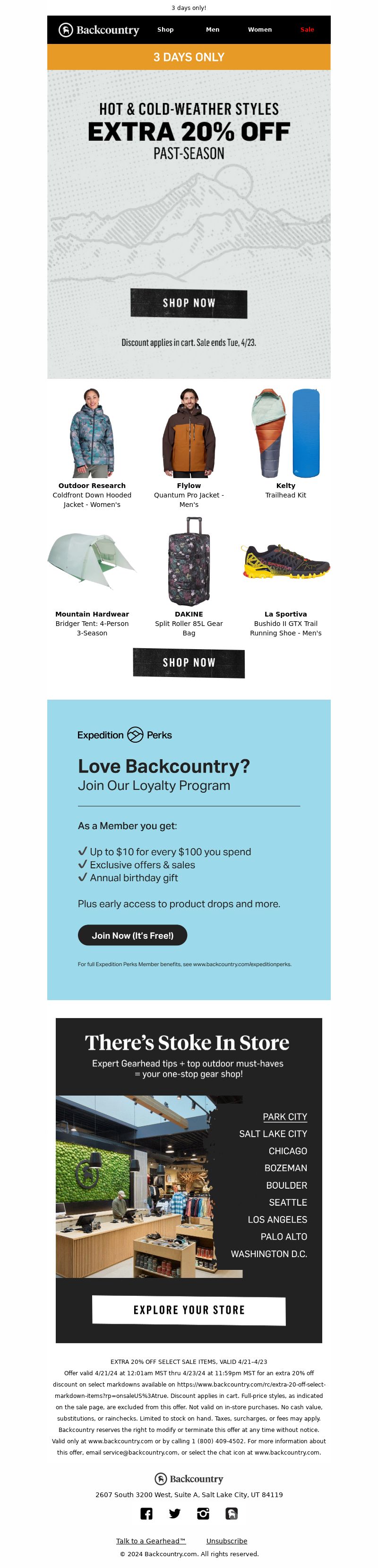Image resolution: width=378 pixels, height=1568 pixels.
Task: Tap Shop Now below the products
Action: [x=189, y=663]
